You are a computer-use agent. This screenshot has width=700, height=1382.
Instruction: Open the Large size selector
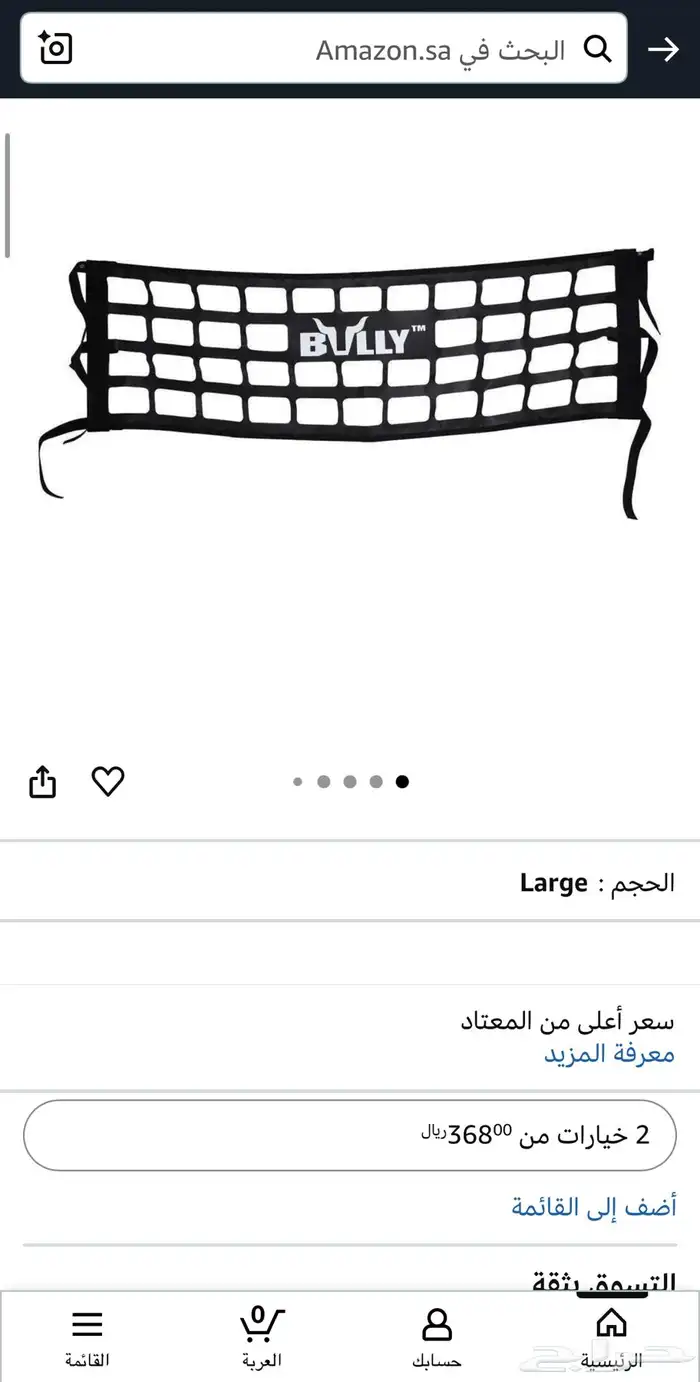coord(596,883)
